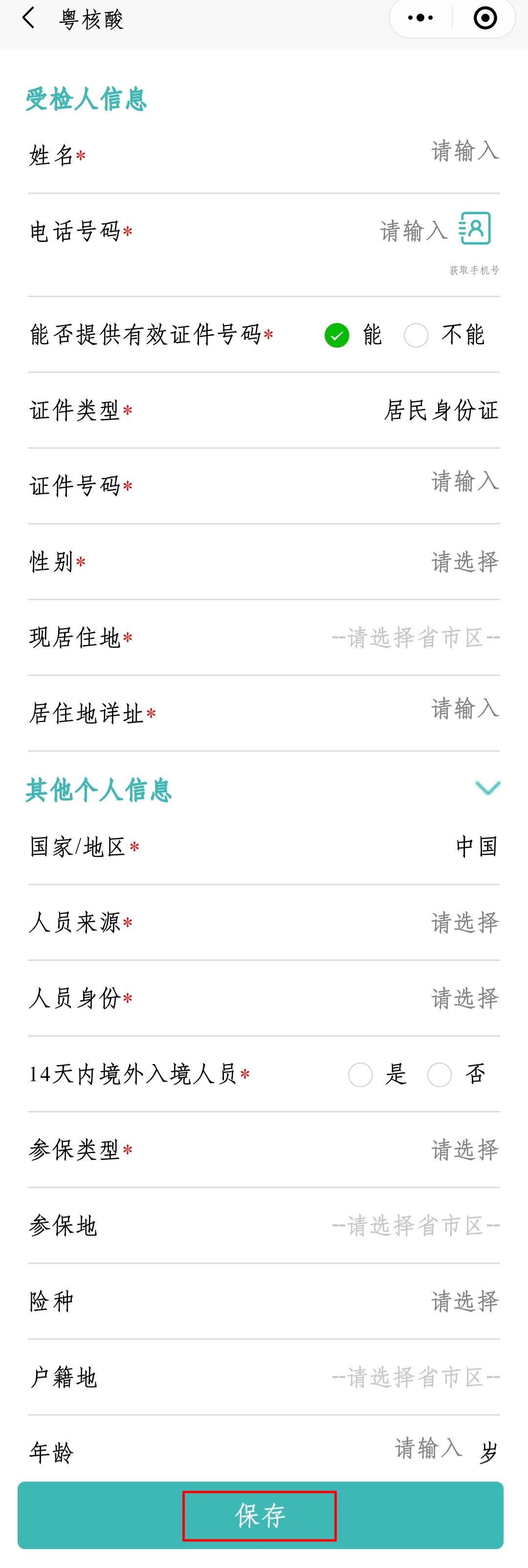Open the 参保类型 picker
528x1568 pixels.
tap(464, 1150)
